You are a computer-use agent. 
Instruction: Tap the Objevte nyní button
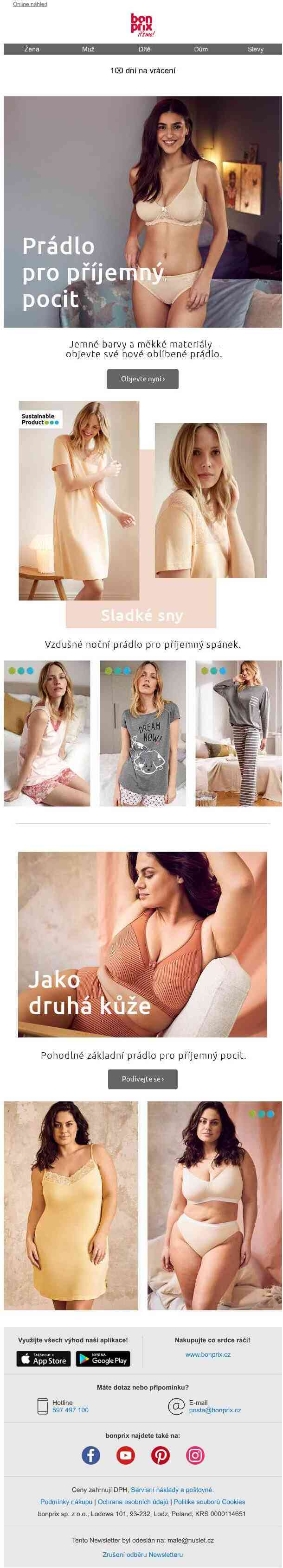click(x=143, y=379)
